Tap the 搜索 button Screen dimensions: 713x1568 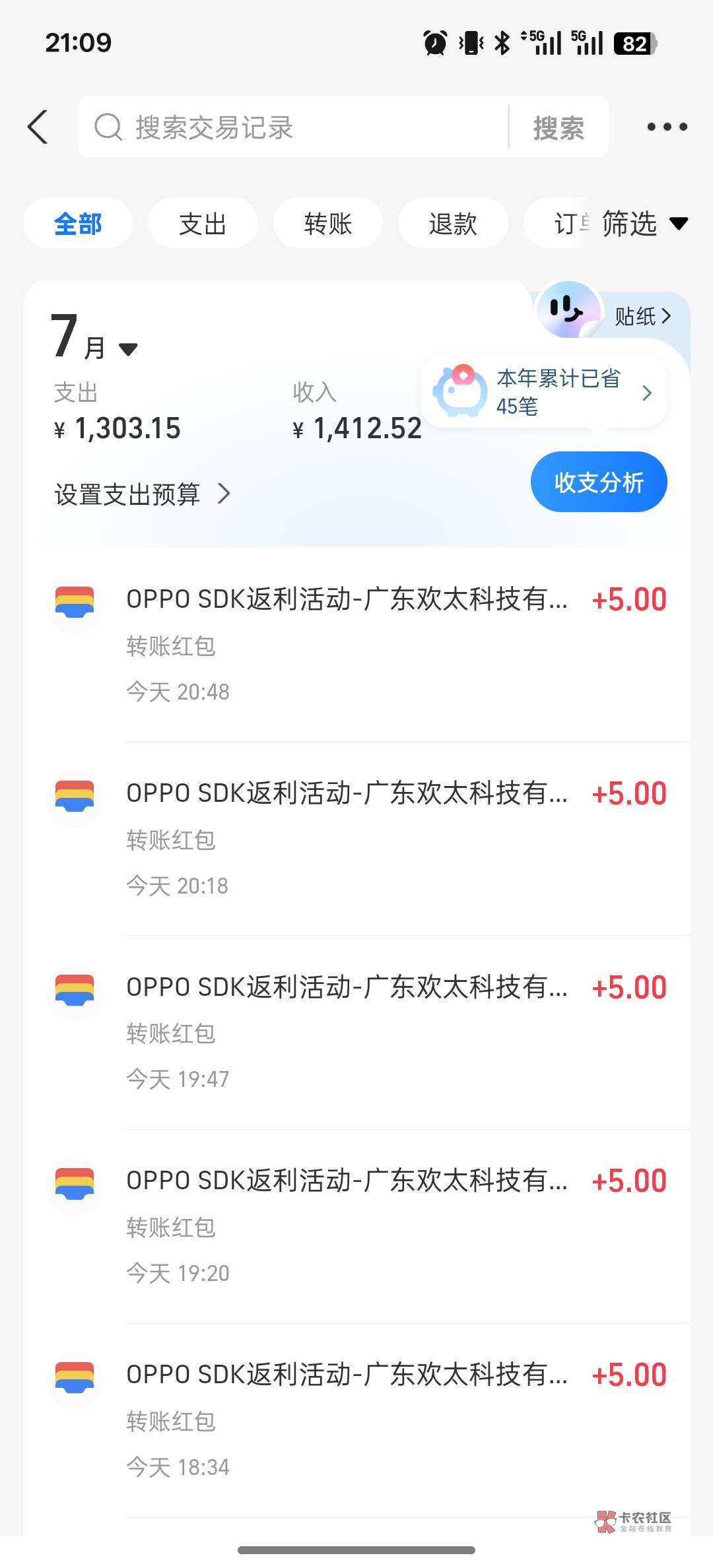pos(559,127)
